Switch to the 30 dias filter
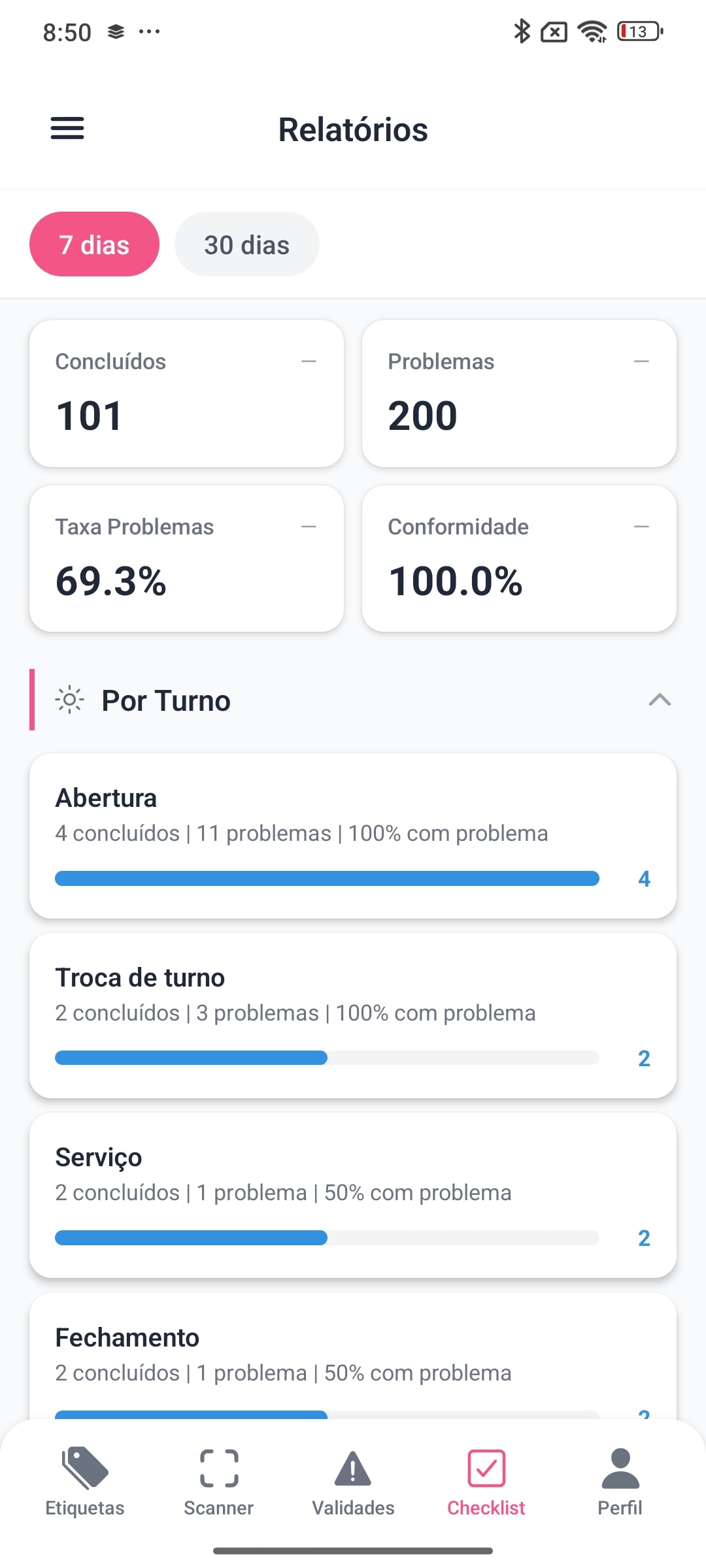Viewport: 706px width, 1568px height. pos(246,244)
